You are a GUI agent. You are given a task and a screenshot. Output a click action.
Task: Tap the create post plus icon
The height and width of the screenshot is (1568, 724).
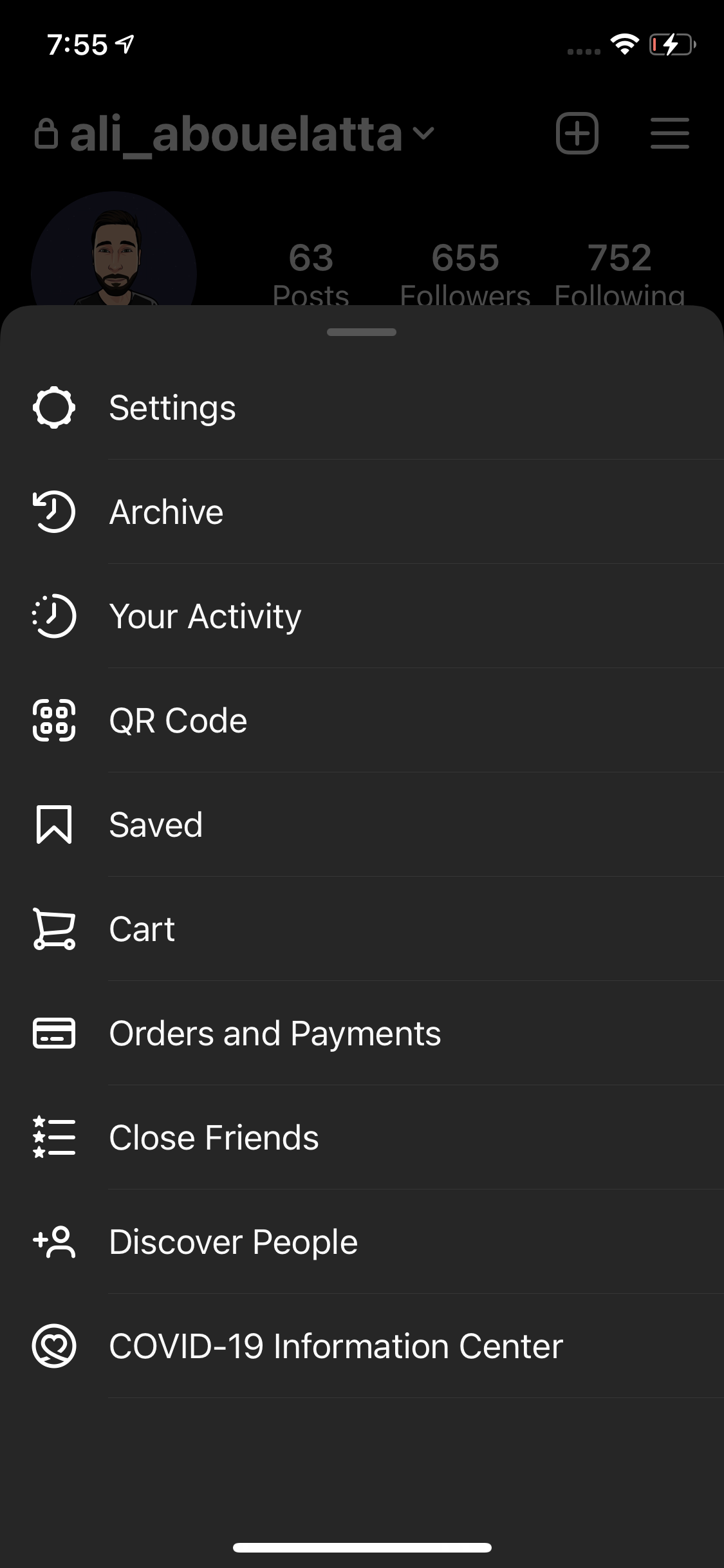tap(576, 134)
